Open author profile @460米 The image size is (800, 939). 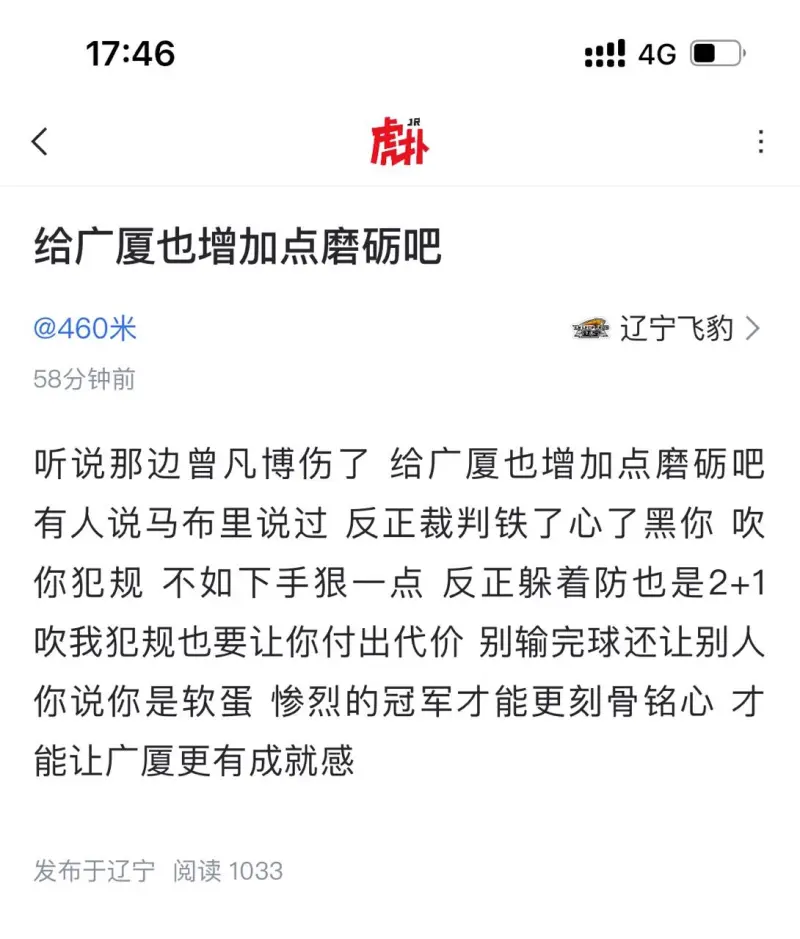pyautogui.click(x=85, y=329)
